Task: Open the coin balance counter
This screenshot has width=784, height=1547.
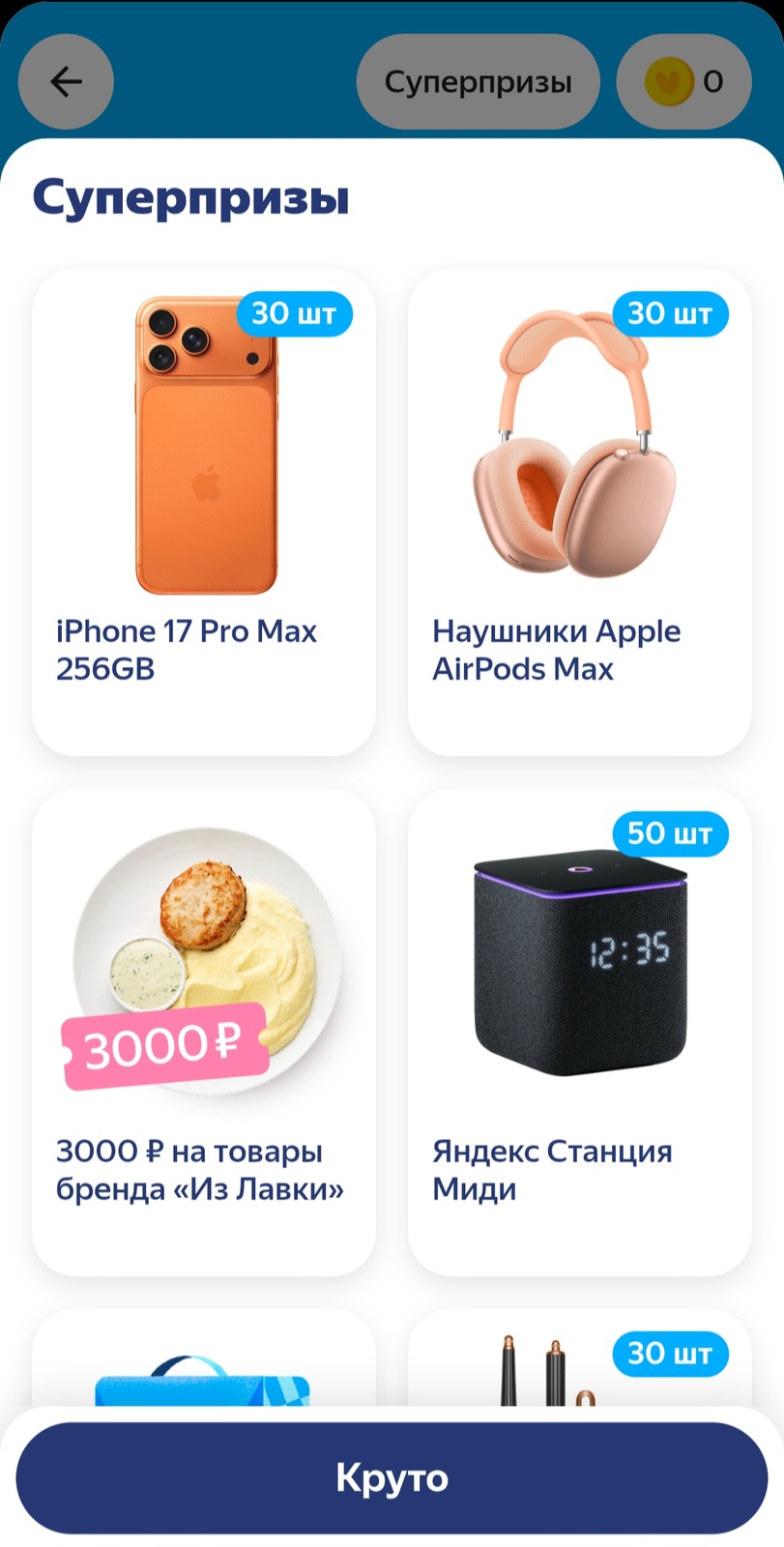Action: 683,82
